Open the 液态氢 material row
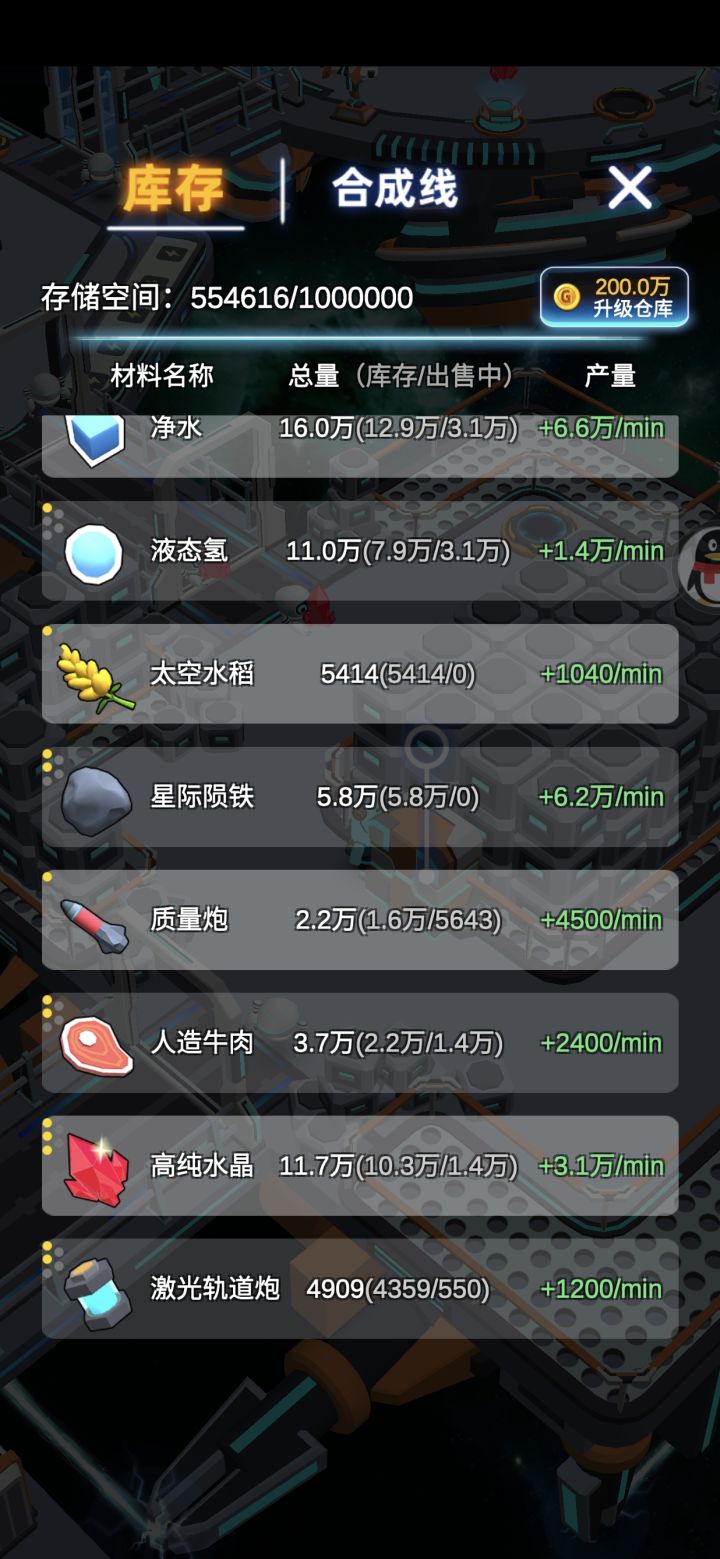 [x=360, y=551]
